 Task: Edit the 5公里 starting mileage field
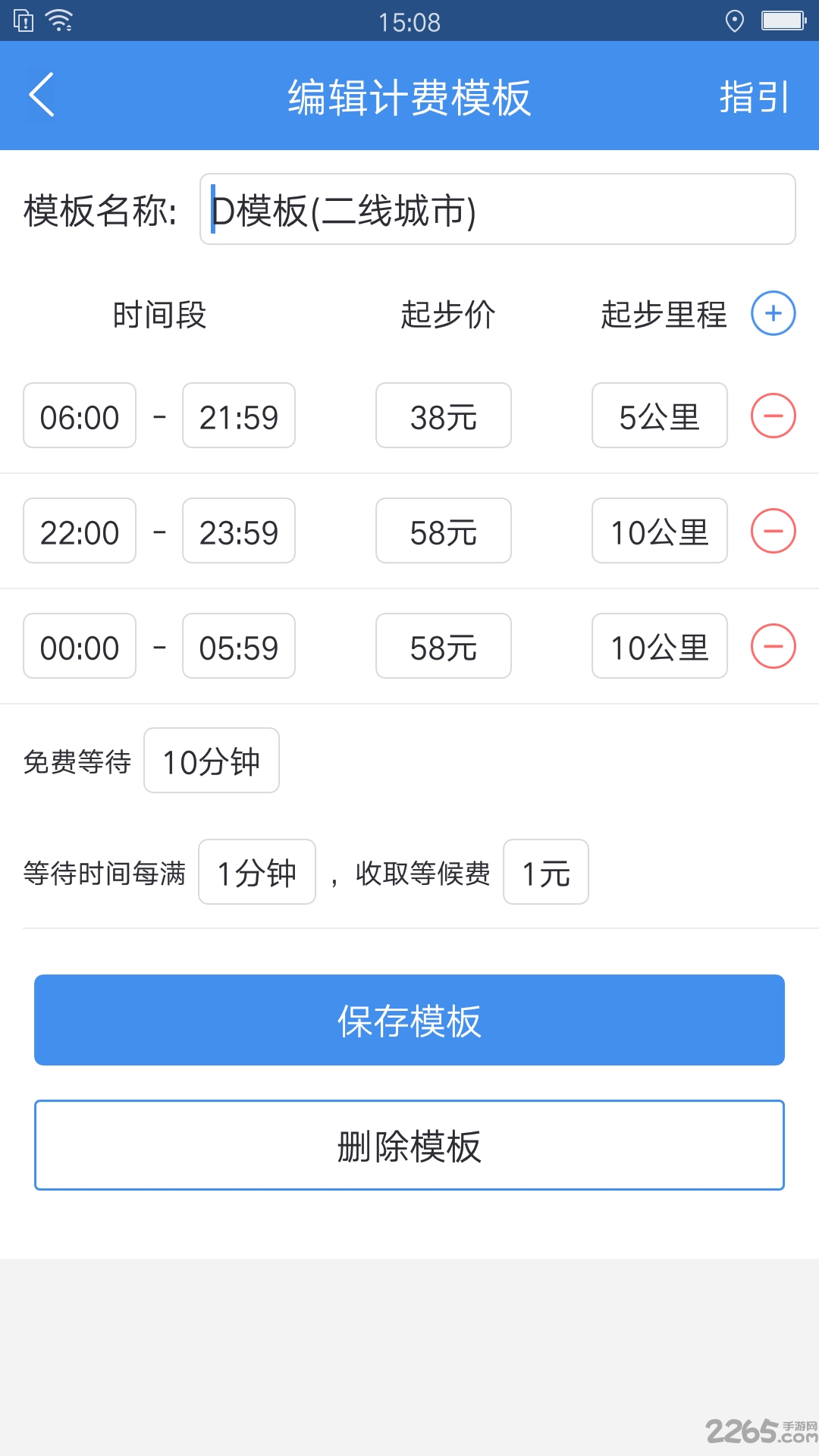(658, 416)
